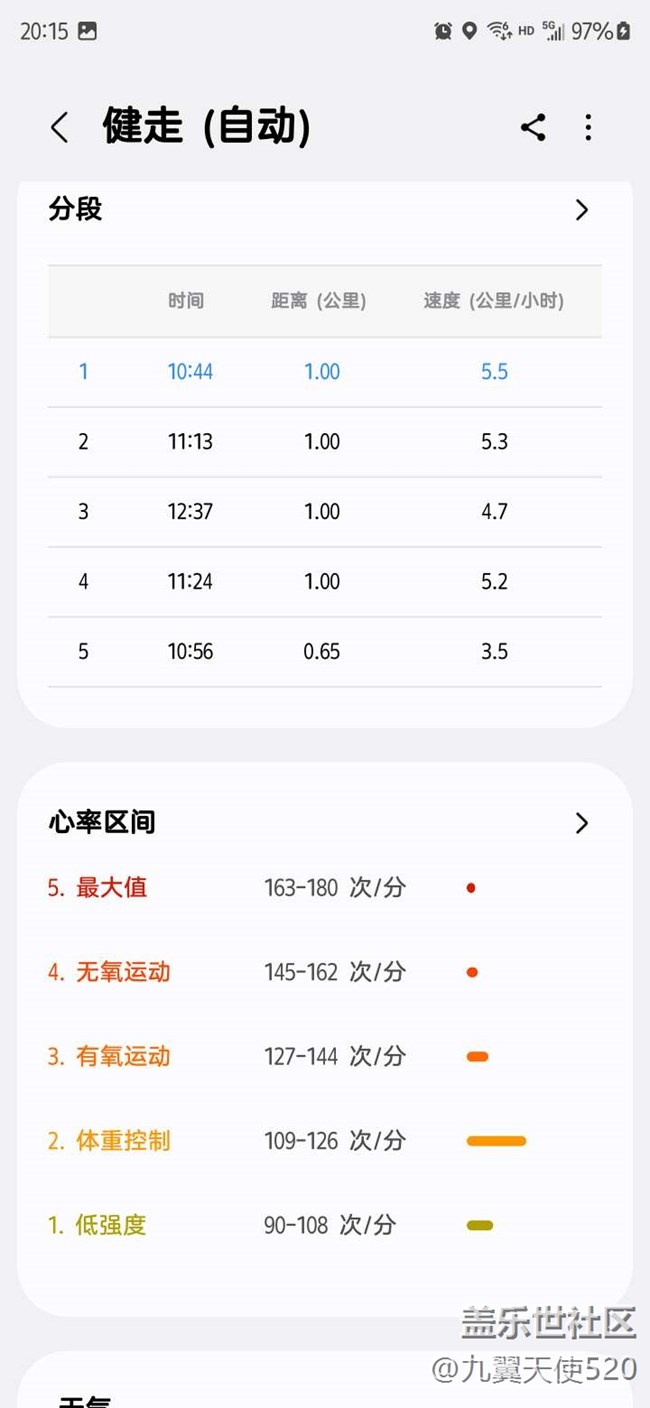Expand the 分段 details chevron

(582, 210)
